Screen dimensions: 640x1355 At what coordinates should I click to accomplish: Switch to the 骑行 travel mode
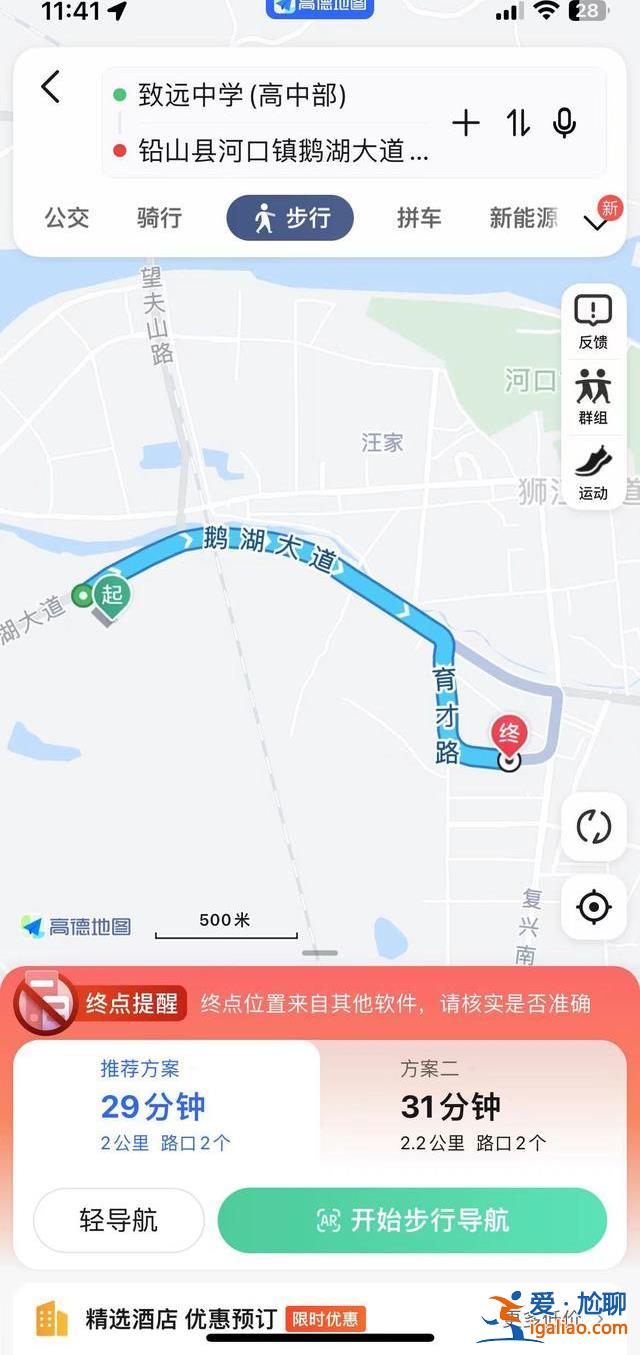tap(159, 218)
